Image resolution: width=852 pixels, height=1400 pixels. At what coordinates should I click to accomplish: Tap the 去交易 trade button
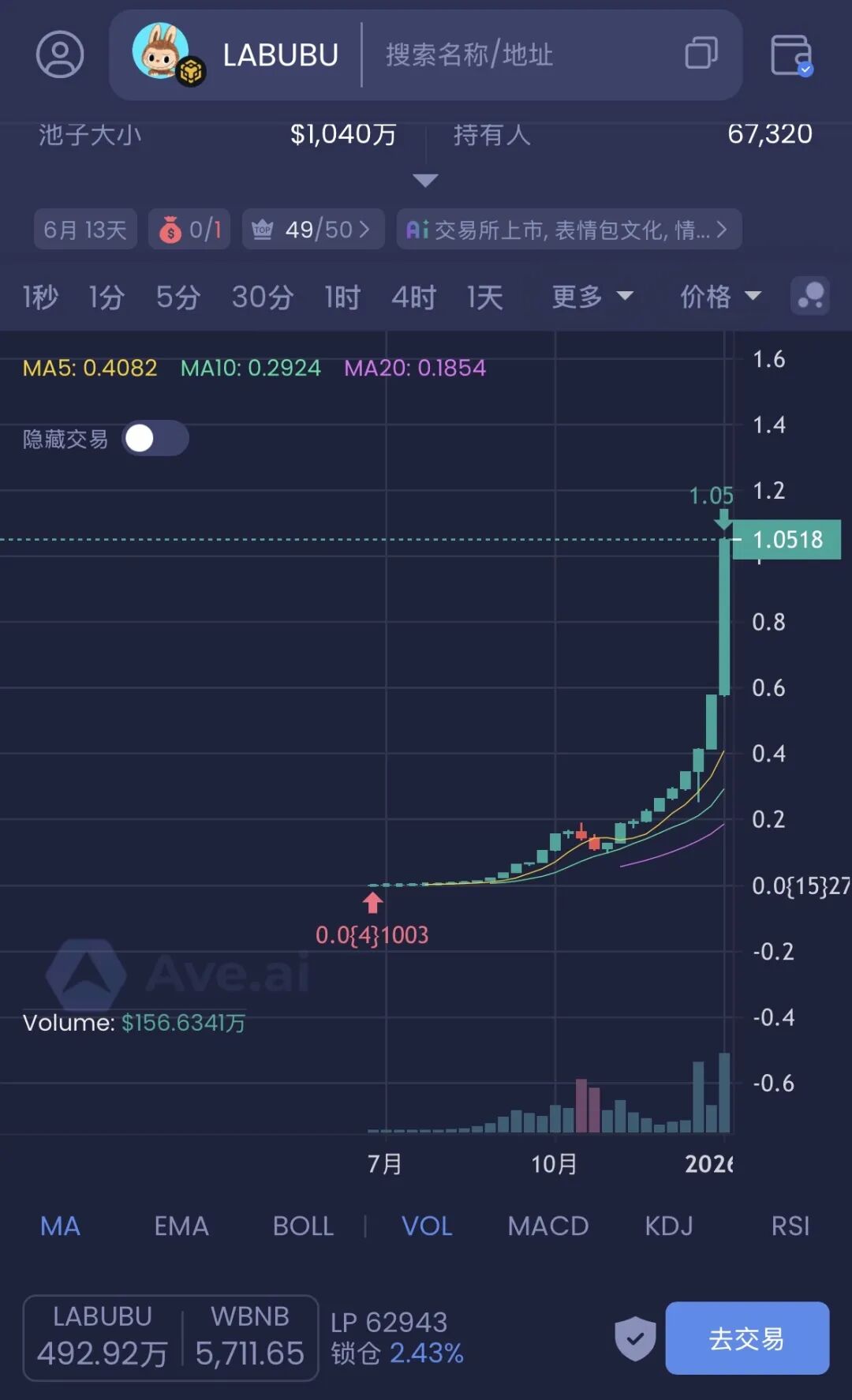(x=746, y=1338)
